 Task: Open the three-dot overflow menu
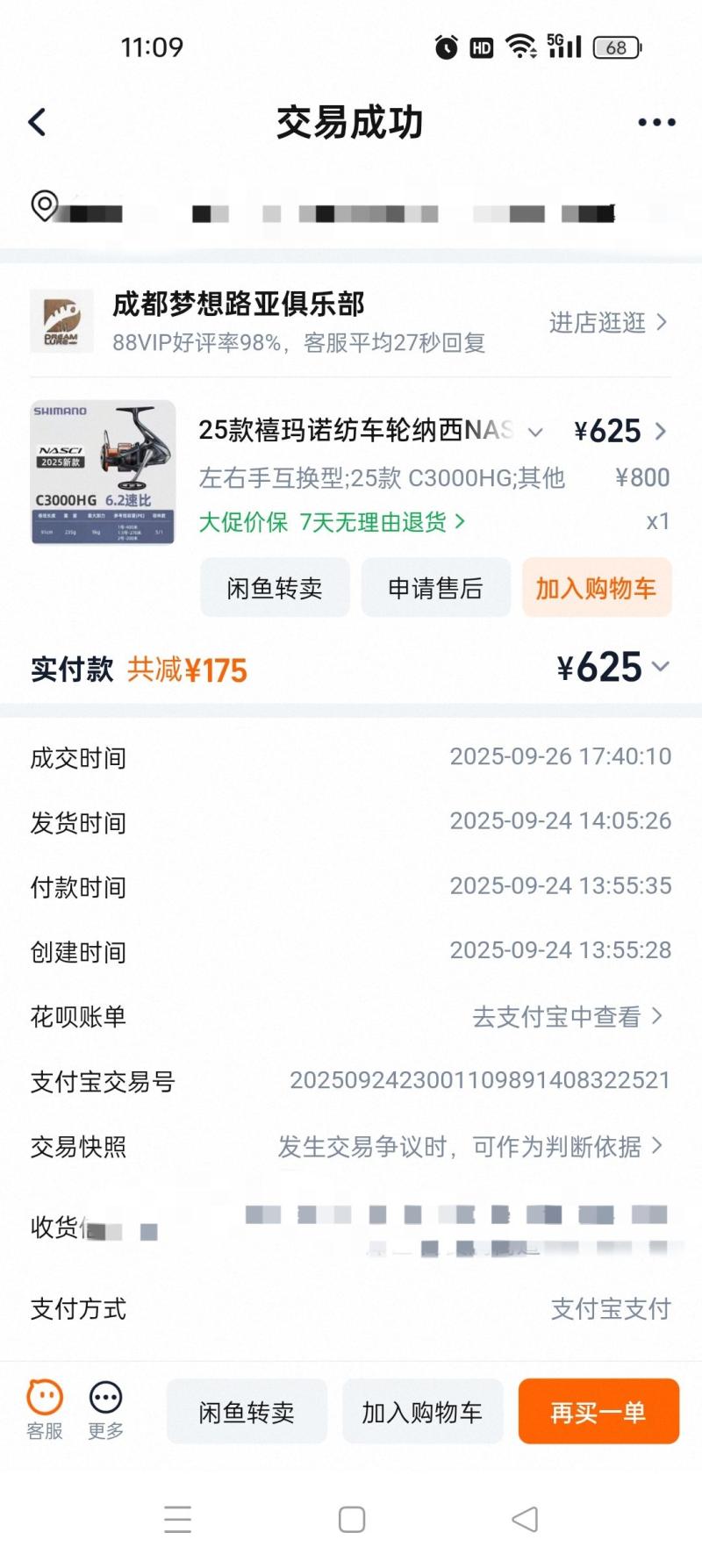pyautogui.click(x=656, y=123)
